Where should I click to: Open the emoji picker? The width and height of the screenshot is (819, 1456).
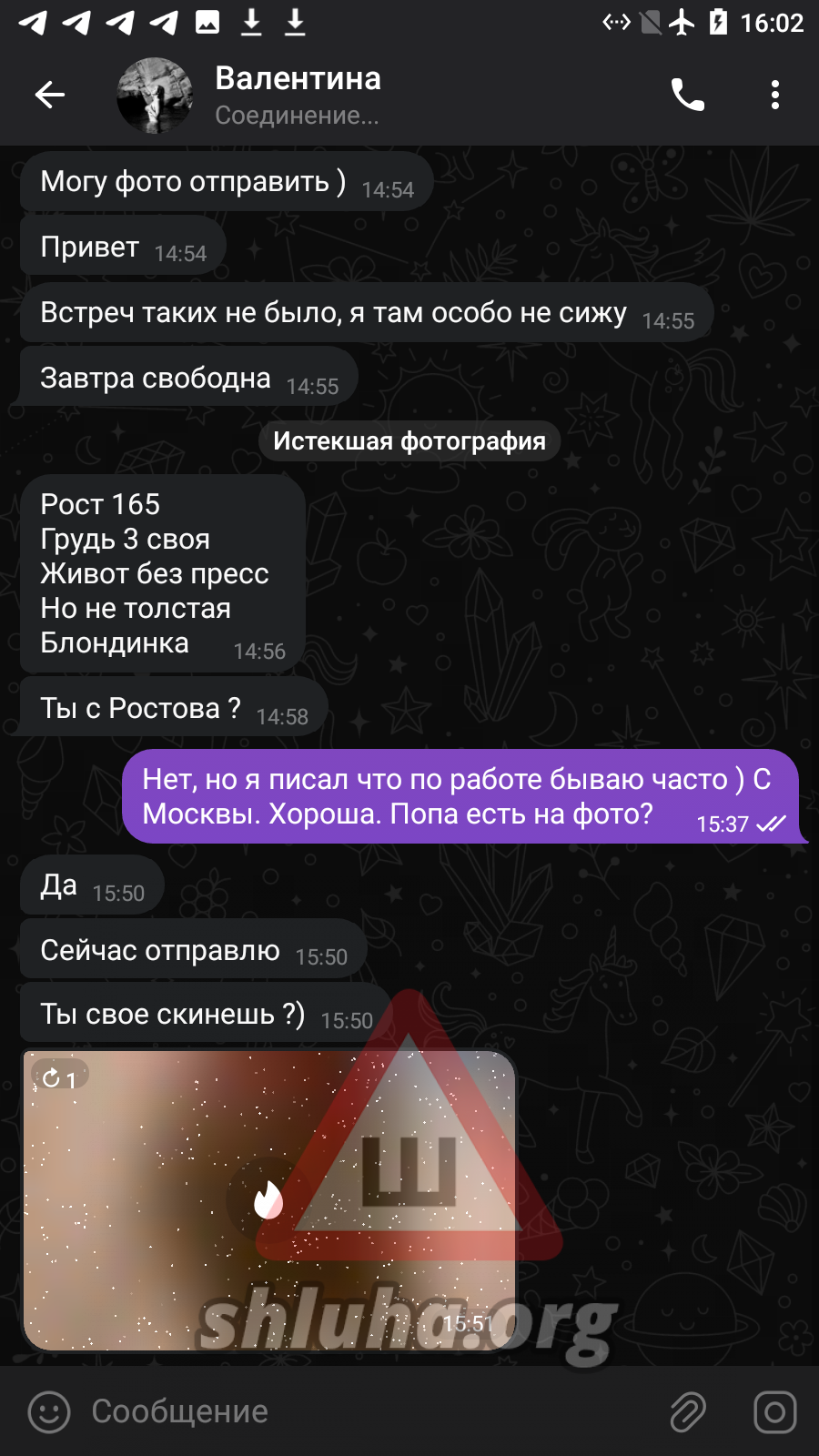click(x=49, y=1412)
